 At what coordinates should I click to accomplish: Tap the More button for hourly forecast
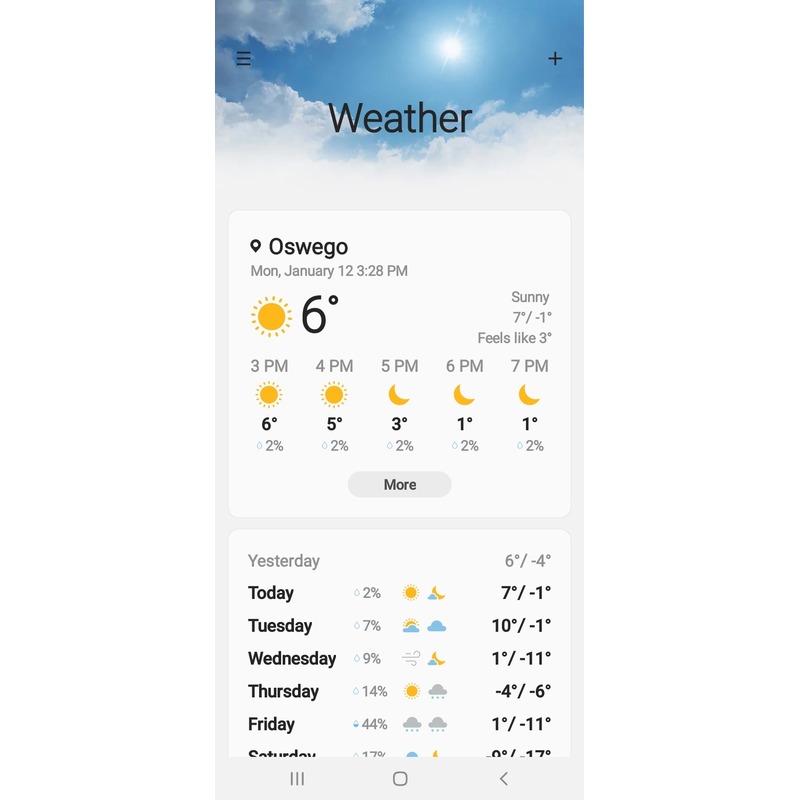pyautogui.click(x=399, y=484)
